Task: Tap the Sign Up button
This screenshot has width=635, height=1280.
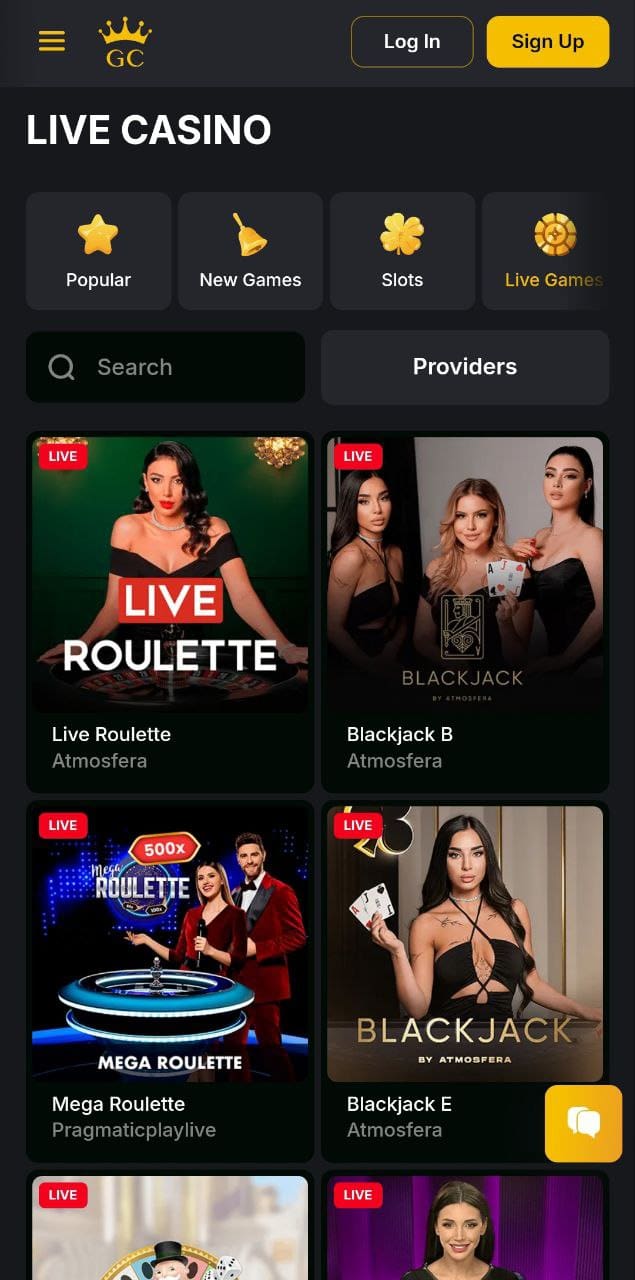Action: tap(547, 42)
